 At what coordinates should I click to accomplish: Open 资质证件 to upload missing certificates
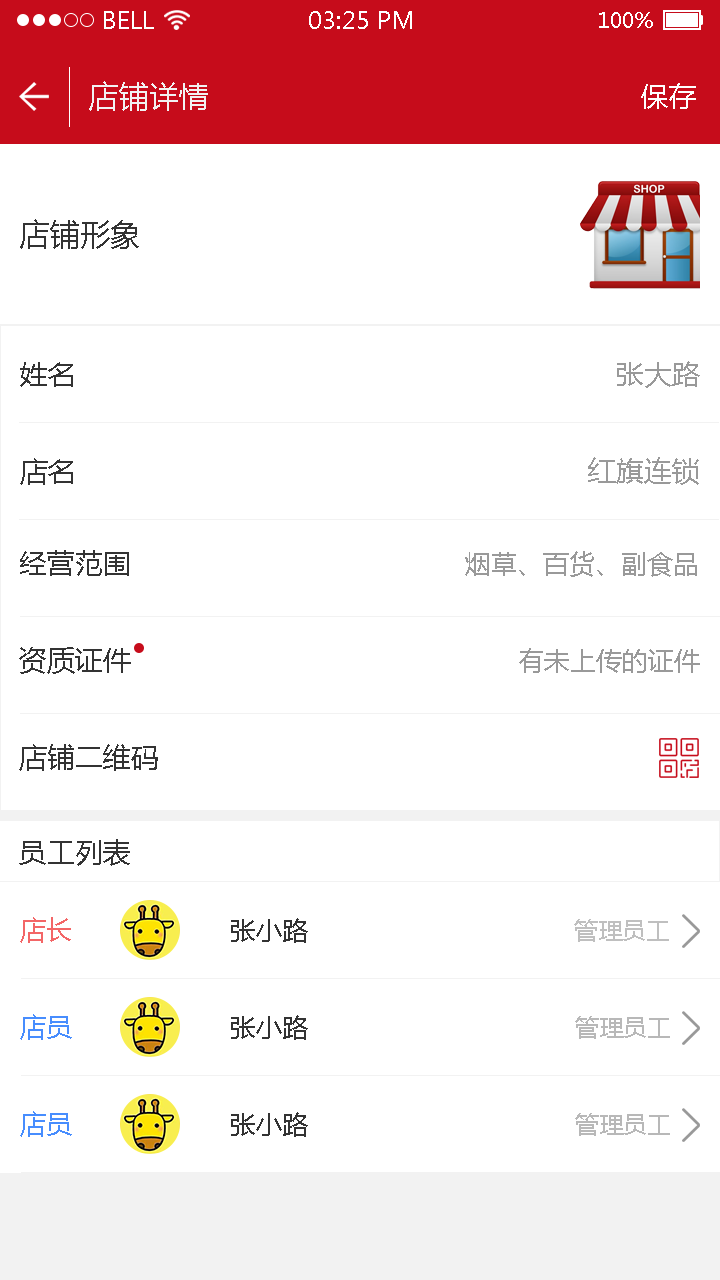point(608,661)
